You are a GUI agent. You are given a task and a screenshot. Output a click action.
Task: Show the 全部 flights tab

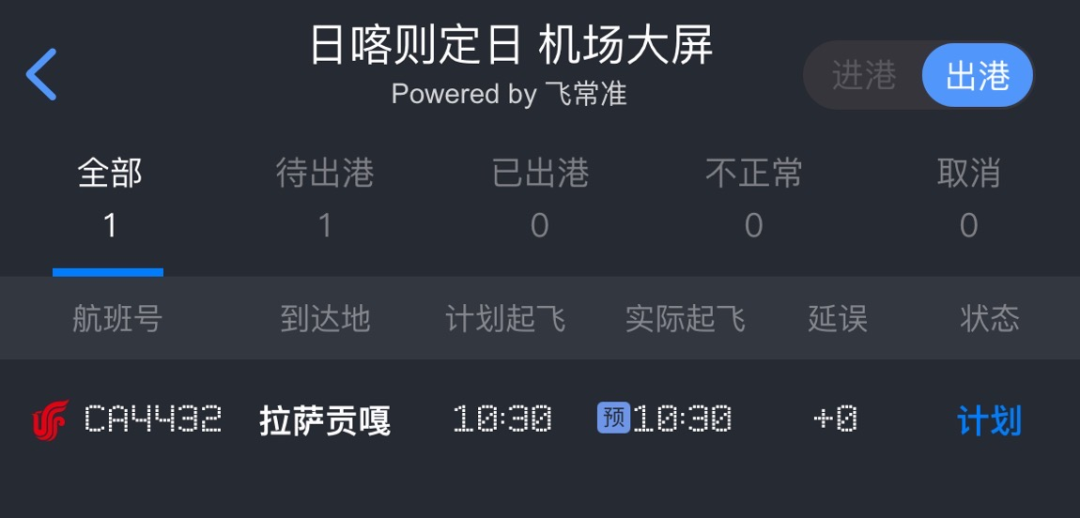pos(110,197)
